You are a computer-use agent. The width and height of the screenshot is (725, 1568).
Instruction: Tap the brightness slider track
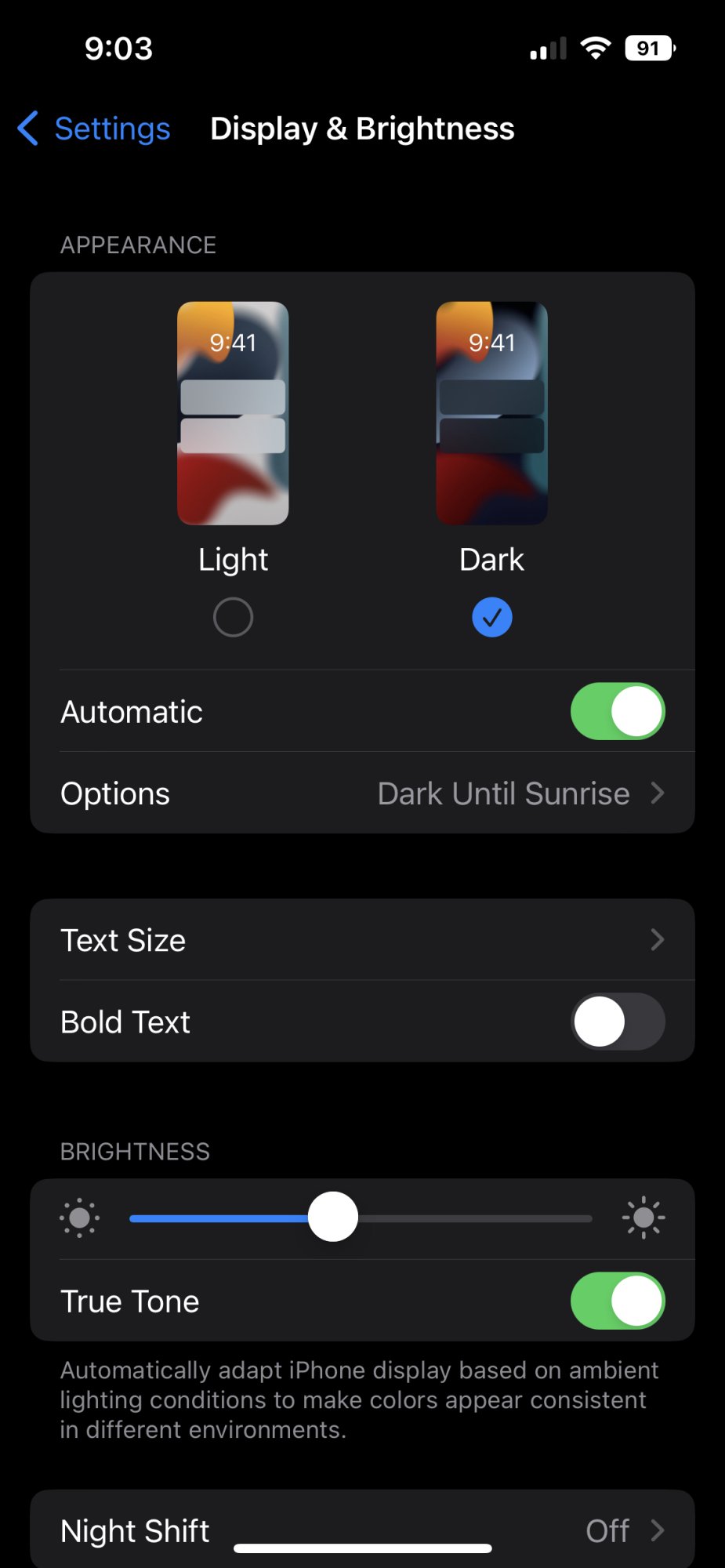click(361, 1218)
